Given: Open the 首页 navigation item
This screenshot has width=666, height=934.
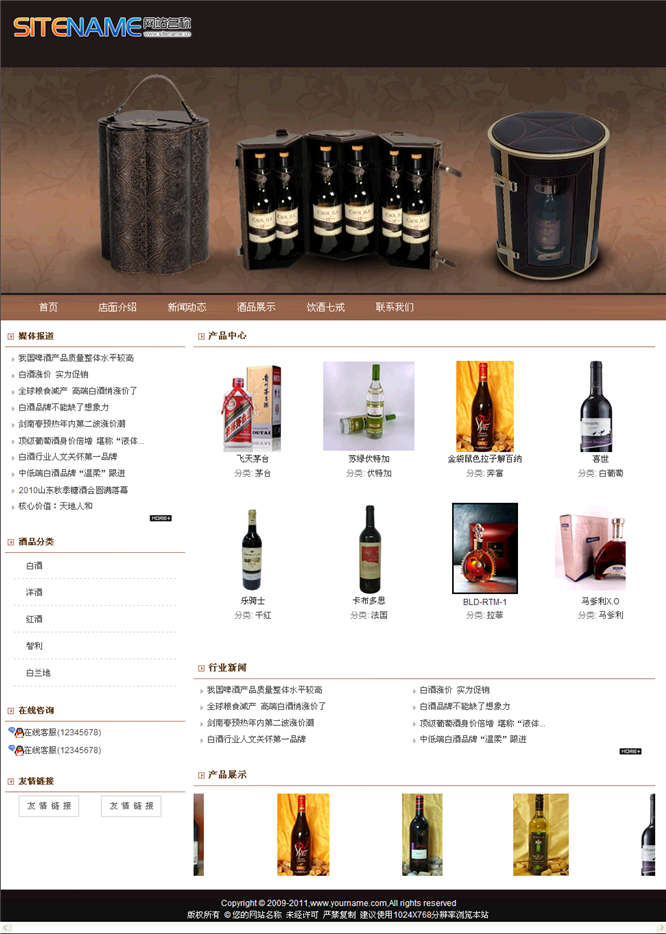Looking at the screenshot, I should (x=48, y=307).
